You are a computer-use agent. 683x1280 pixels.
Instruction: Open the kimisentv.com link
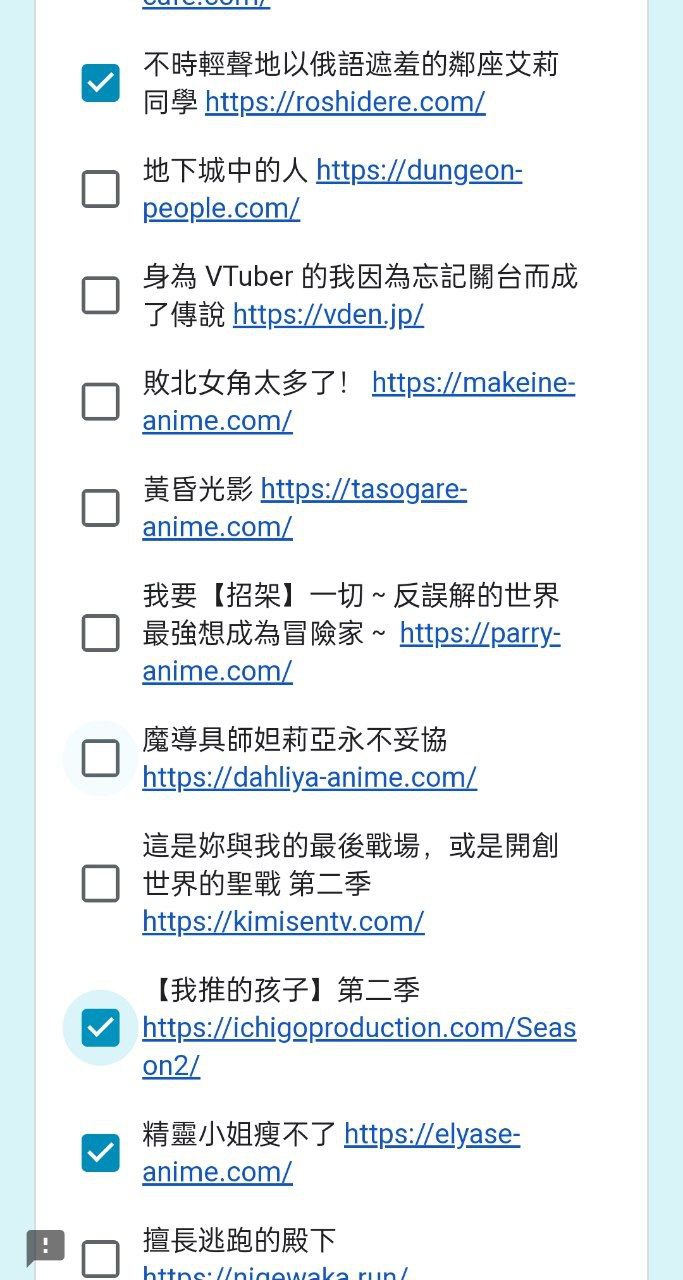click(x=283, y=921)
